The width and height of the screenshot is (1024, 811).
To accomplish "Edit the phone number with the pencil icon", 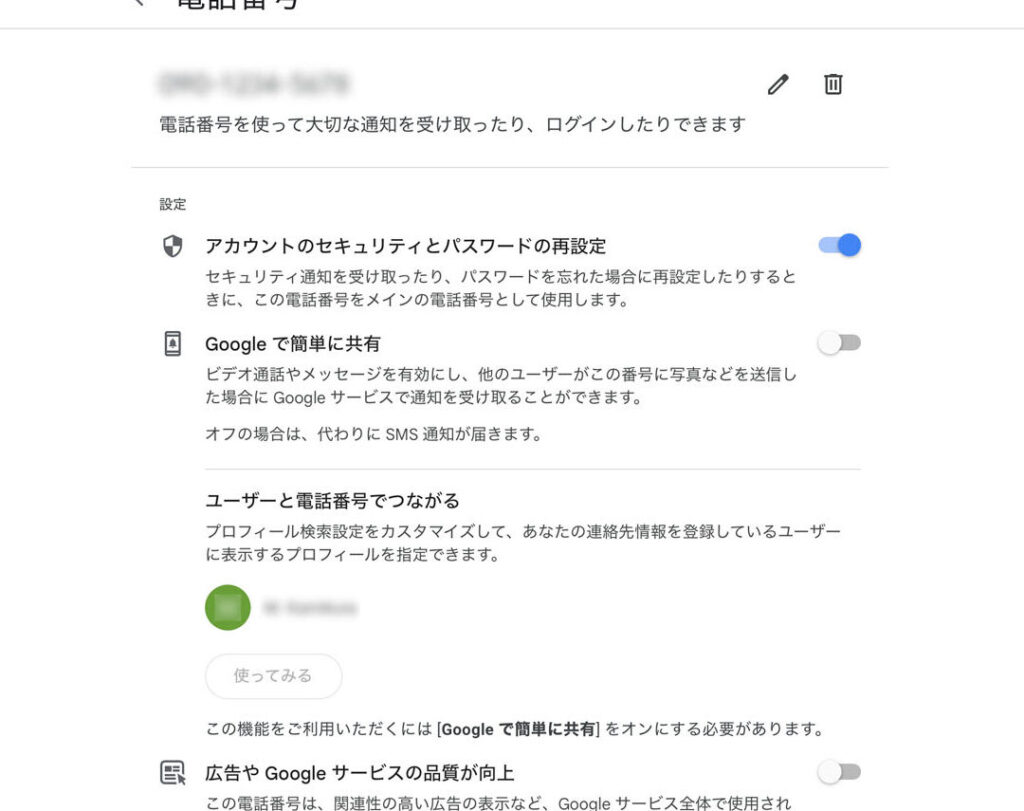I will point(778,85).
